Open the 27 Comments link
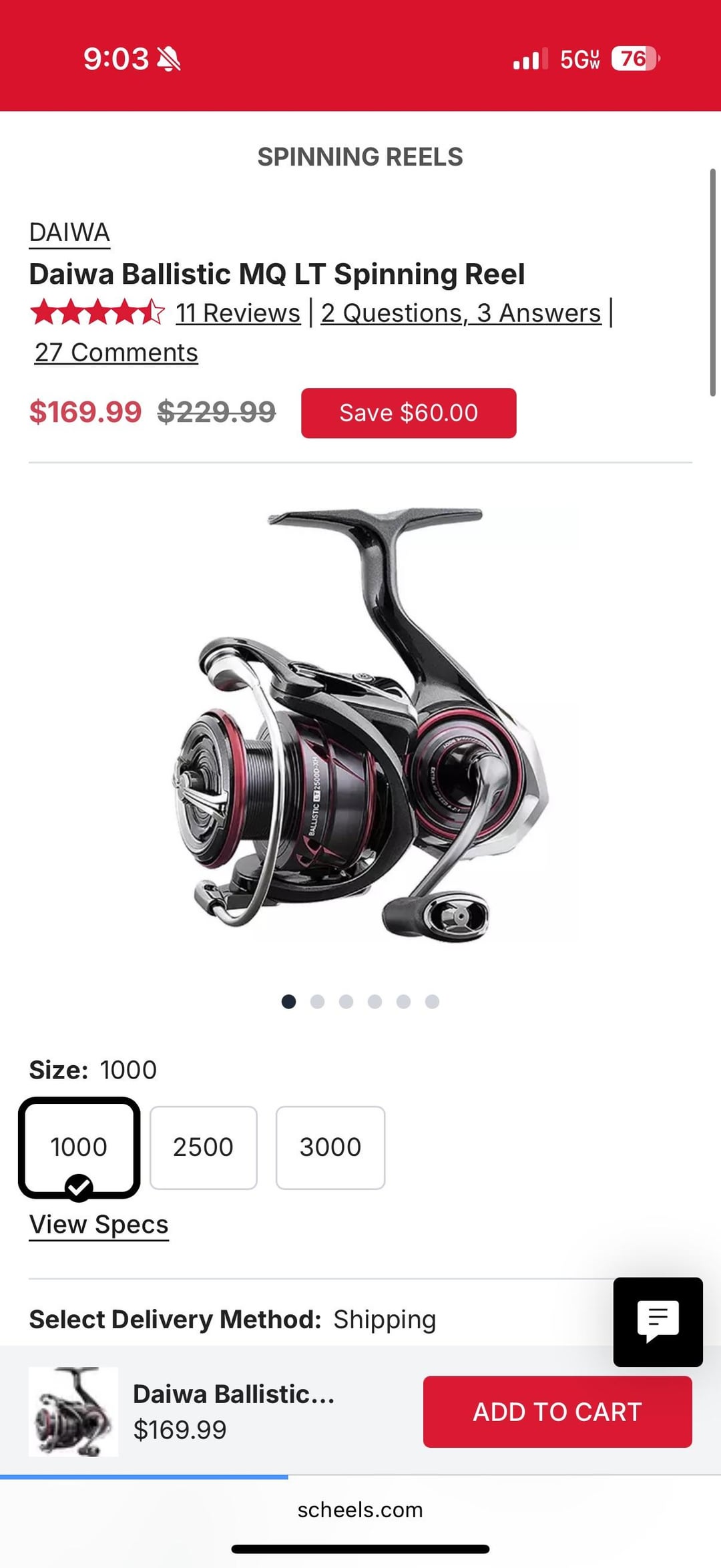Viewport: 721px width, 1568px height. (116, 353)
